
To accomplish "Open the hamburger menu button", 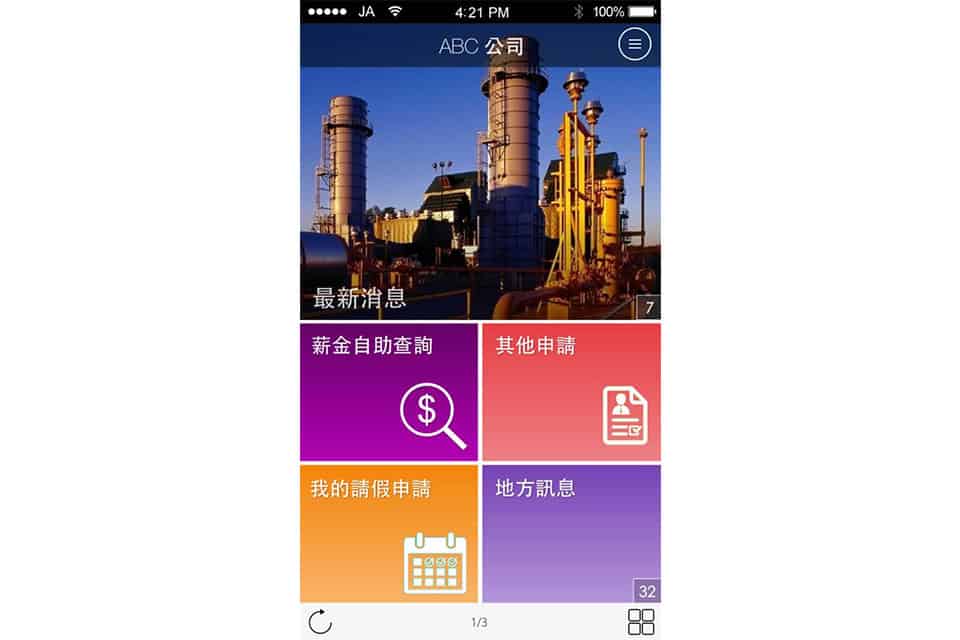I will (x=634, y=44).
